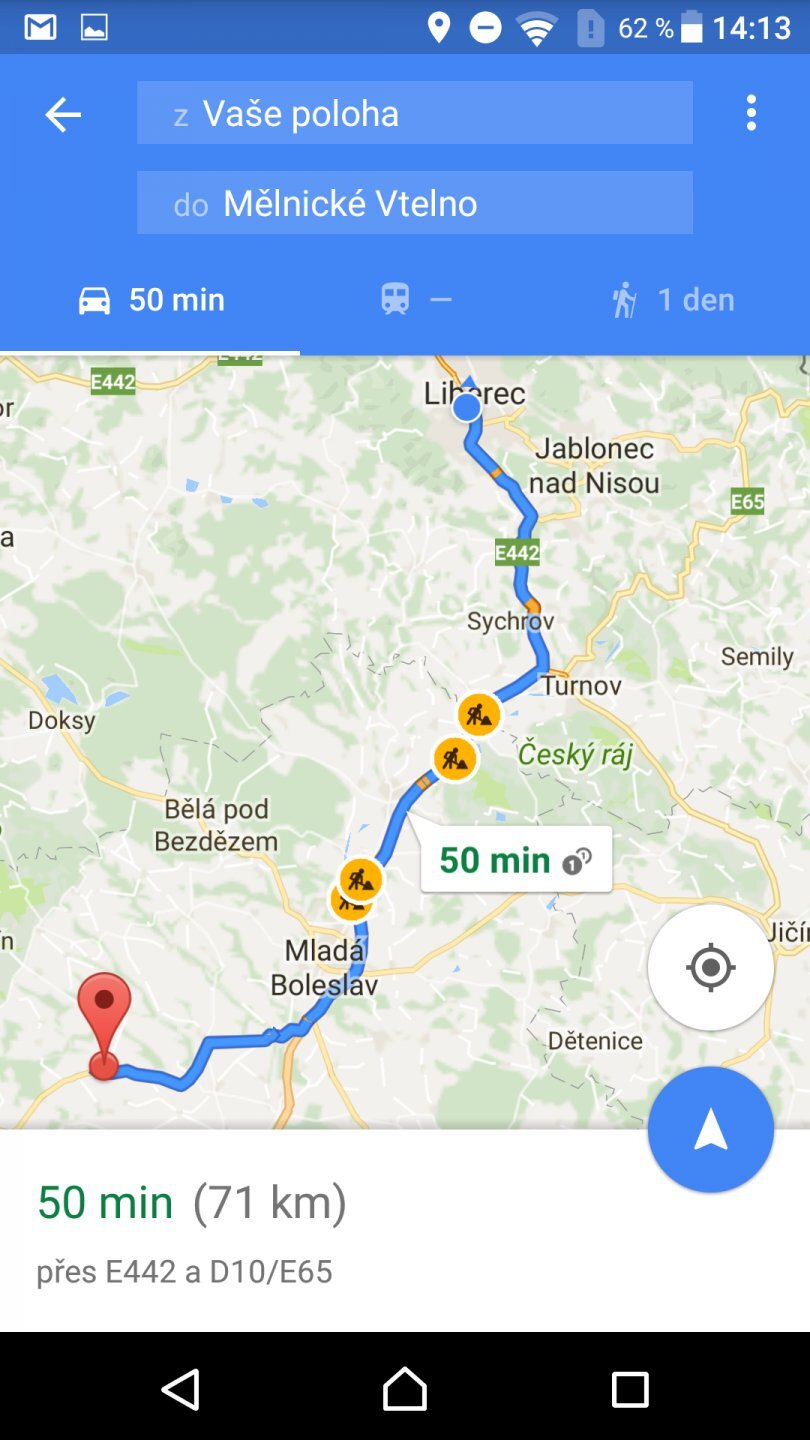Tap the roadwork warning icon nearest Turnov
810x1440 pixels.
click(479, 714)
